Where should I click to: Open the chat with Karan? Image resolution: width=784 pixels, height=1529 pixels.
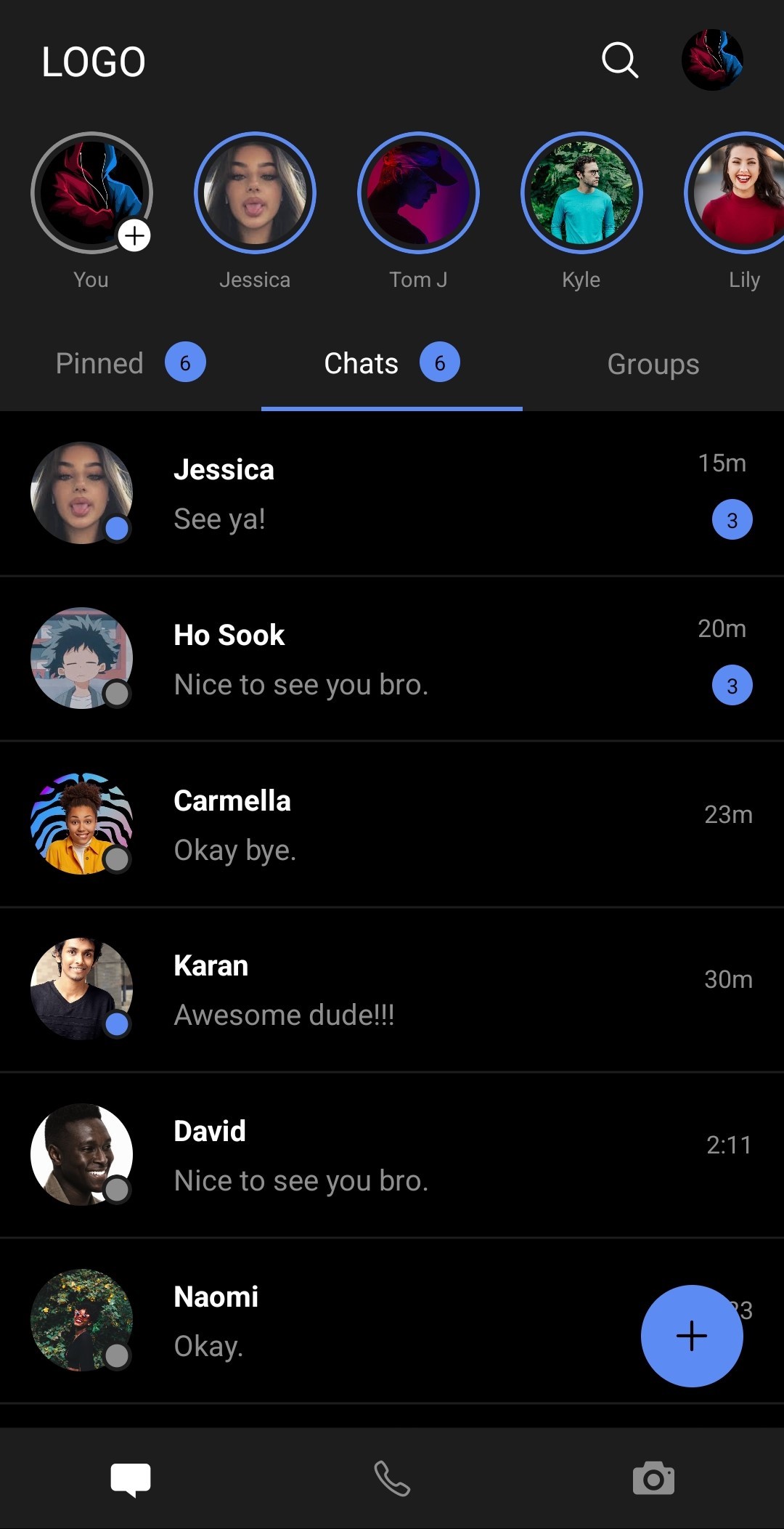pos(392,989)
